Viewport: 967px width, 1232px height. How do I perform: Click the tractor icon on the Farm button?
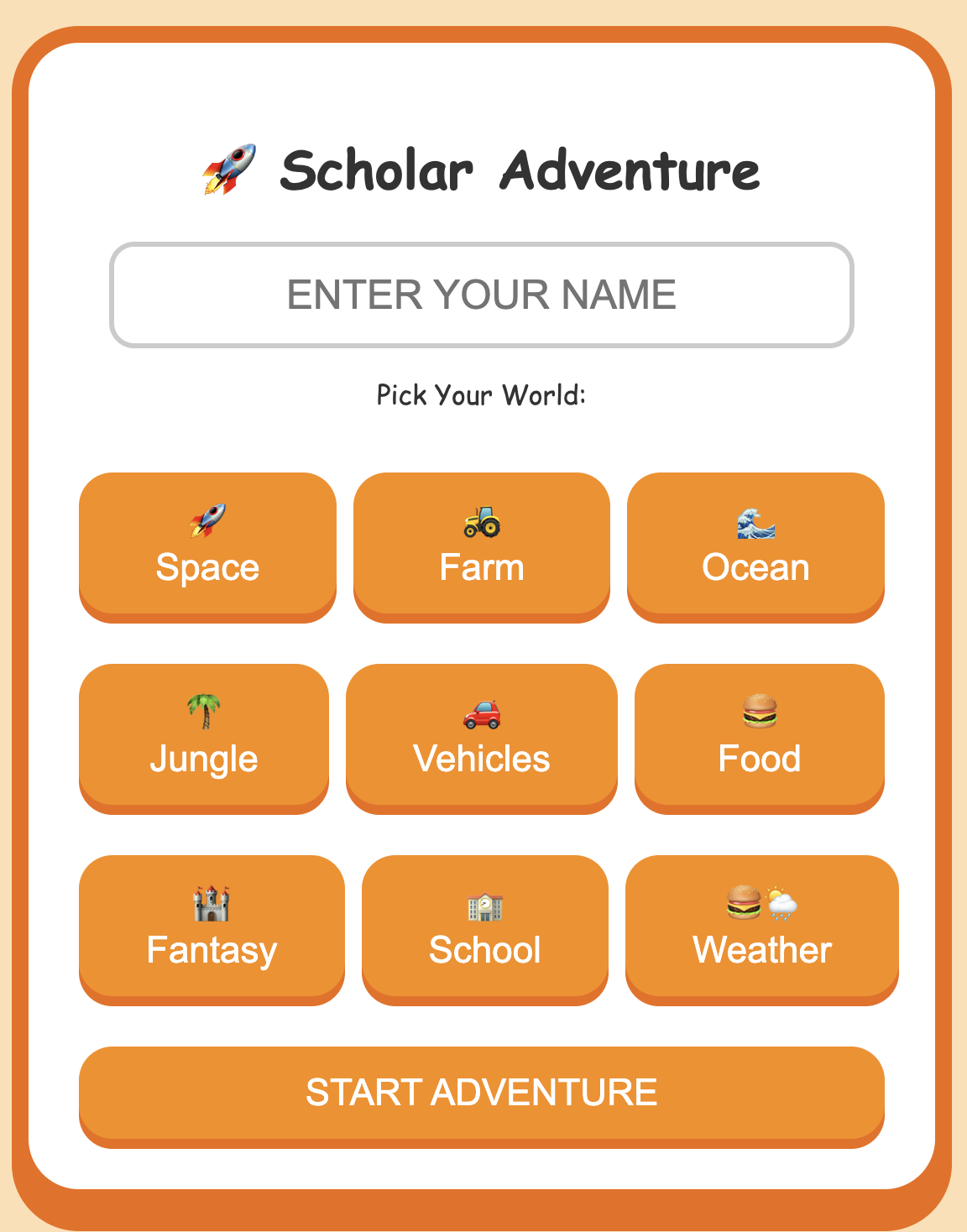481,520
